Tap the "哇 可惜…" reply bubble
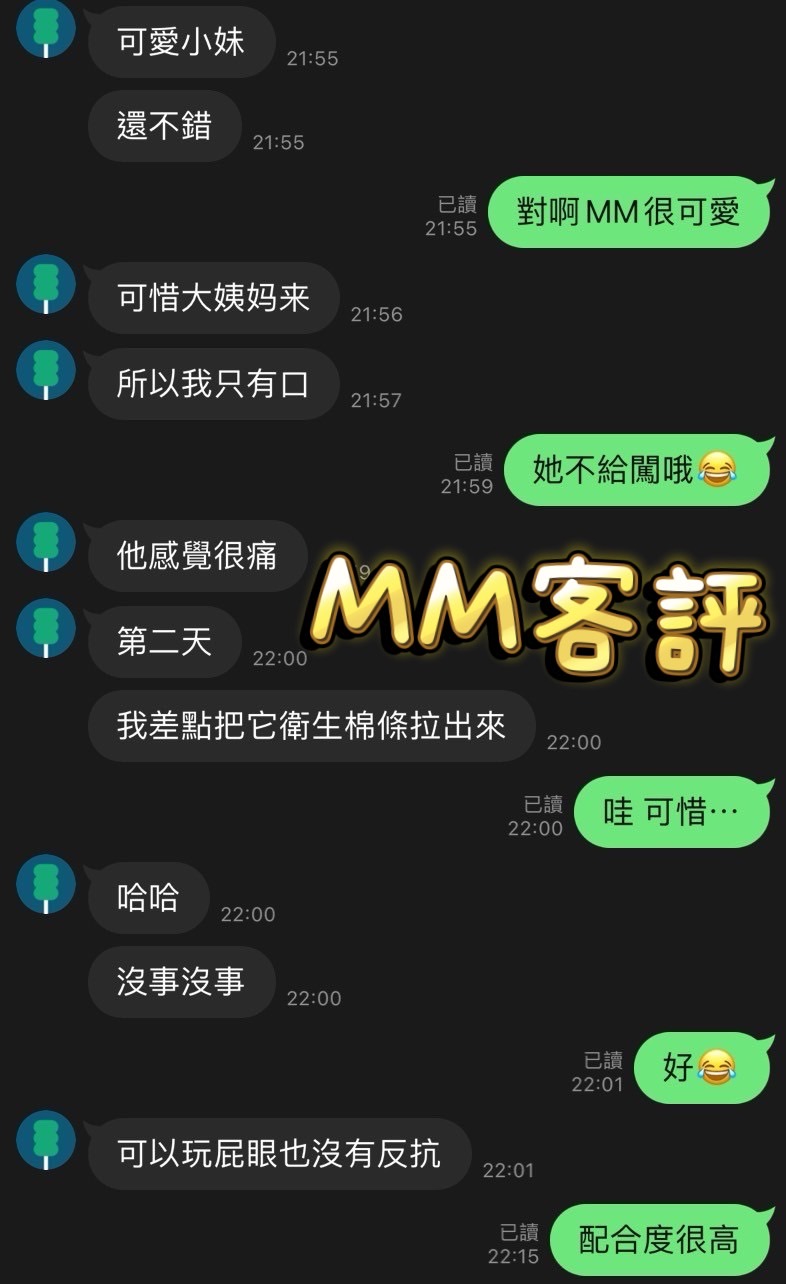786x1284 pixels. 671,812
